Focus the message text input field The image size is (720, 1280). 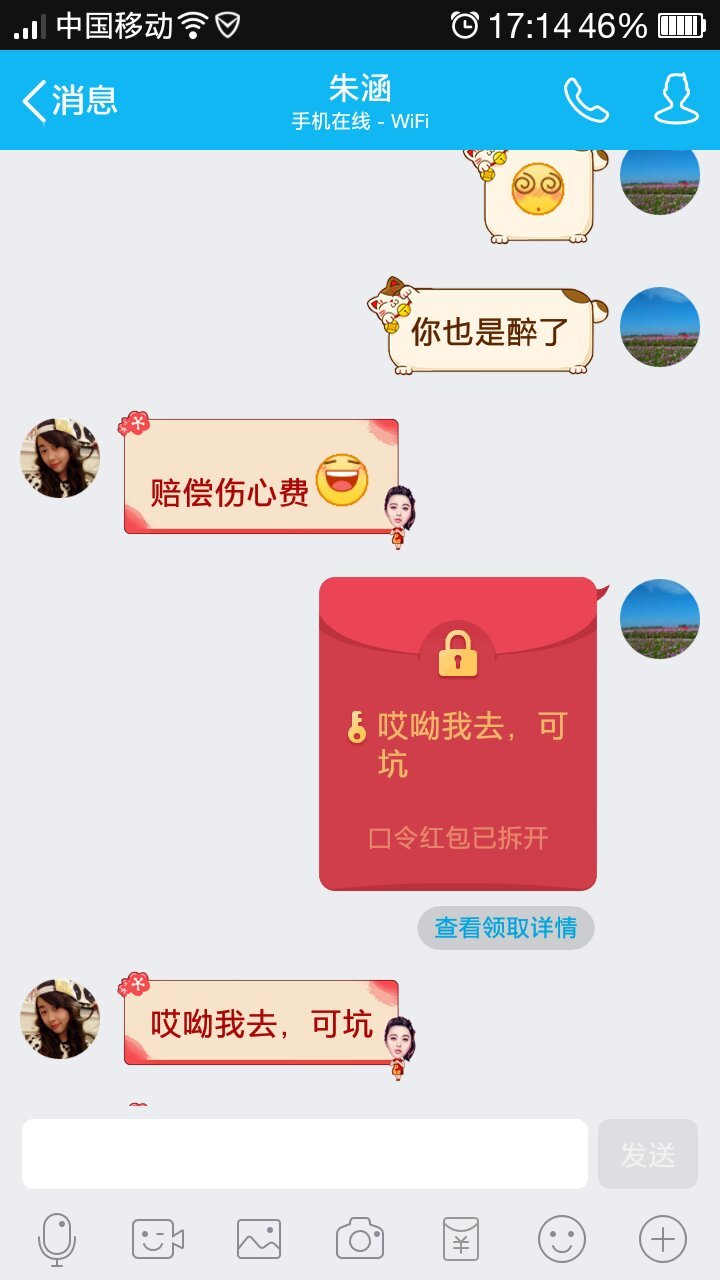[304, 1154]
